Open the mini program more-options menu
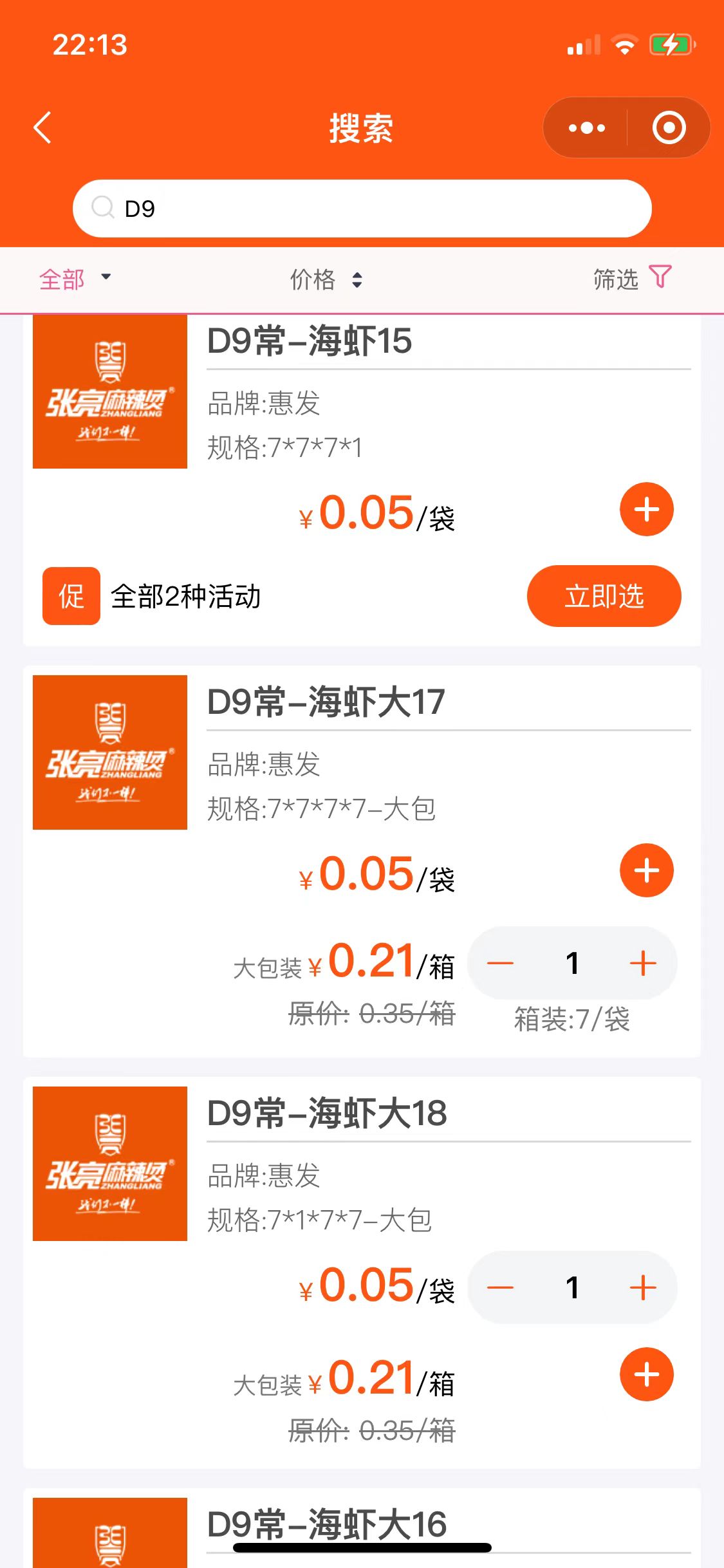724x1568 pixels. point(586,128)
